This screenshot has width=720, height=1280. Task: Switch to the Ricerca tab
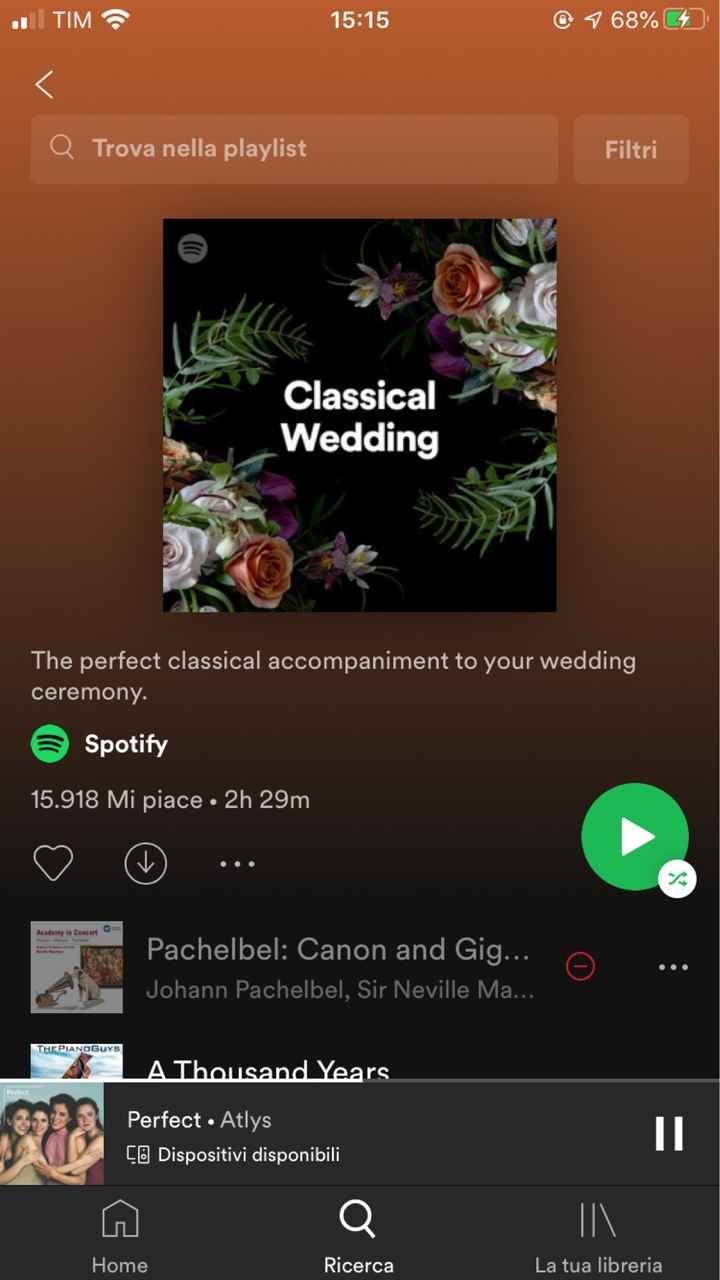358,1238
